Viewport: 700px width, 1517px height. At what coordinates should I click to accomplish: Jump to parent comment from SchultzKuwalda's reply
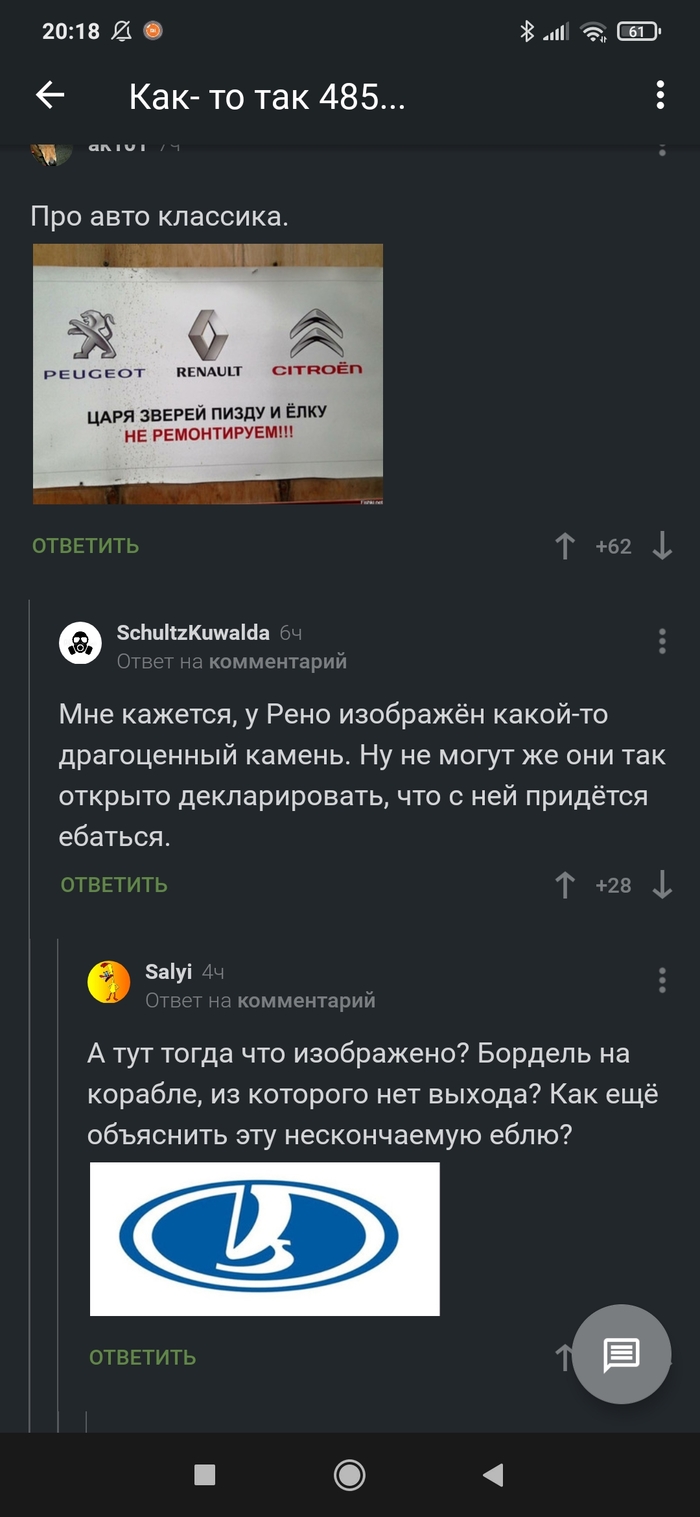pyautogui.click(x=277, y=661)
